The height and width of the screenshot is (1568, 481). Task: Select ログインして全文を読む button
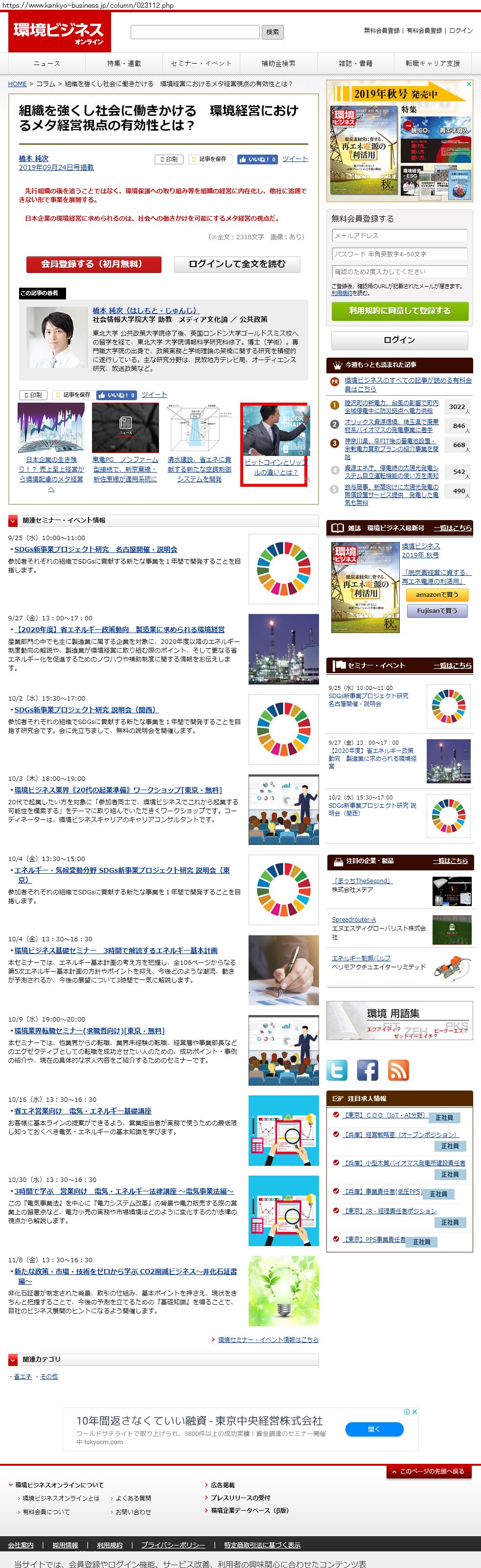pos(237,264)
